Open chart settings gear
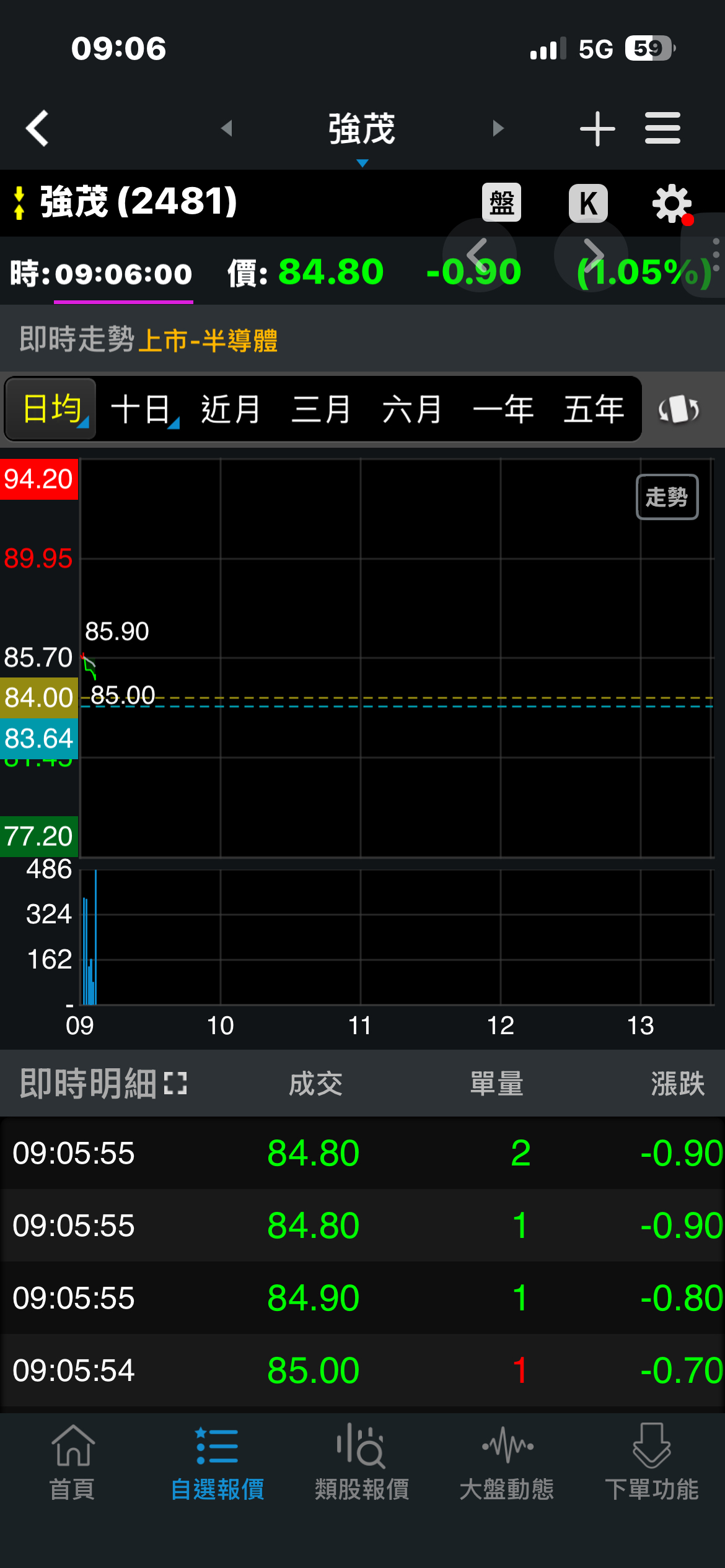The image size is (725, 1568). pyautogui.click(x=672, y=203)
